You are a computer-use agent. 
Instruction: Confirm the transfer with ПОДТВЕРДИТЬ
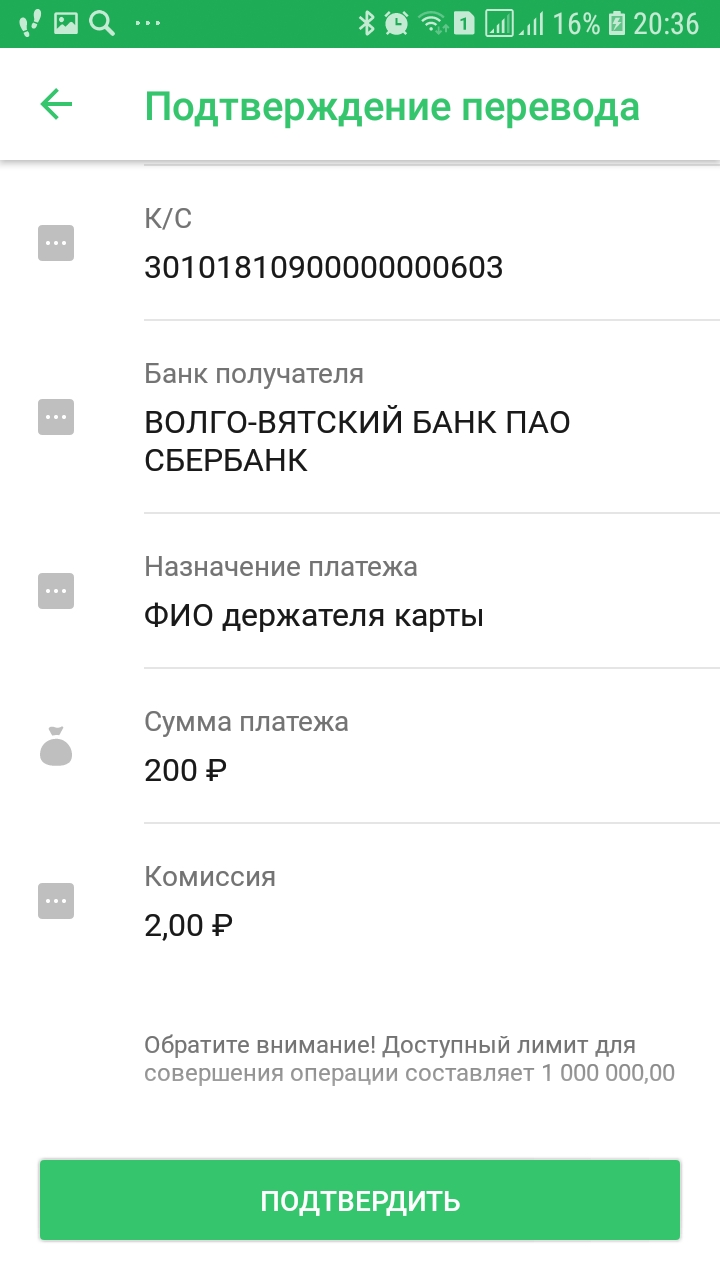click(x=360, y=1200)
